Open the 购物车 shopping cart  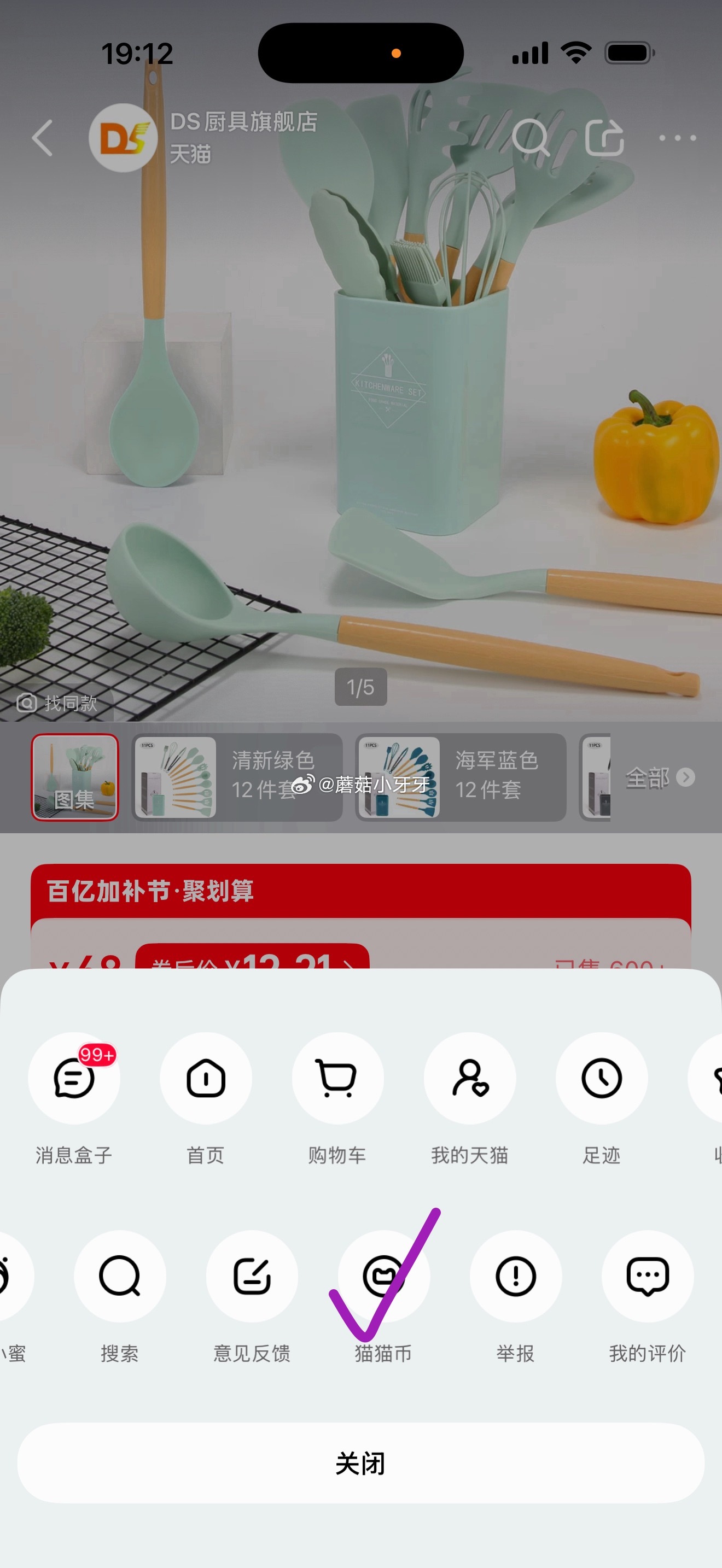[x=337, y=1079]
